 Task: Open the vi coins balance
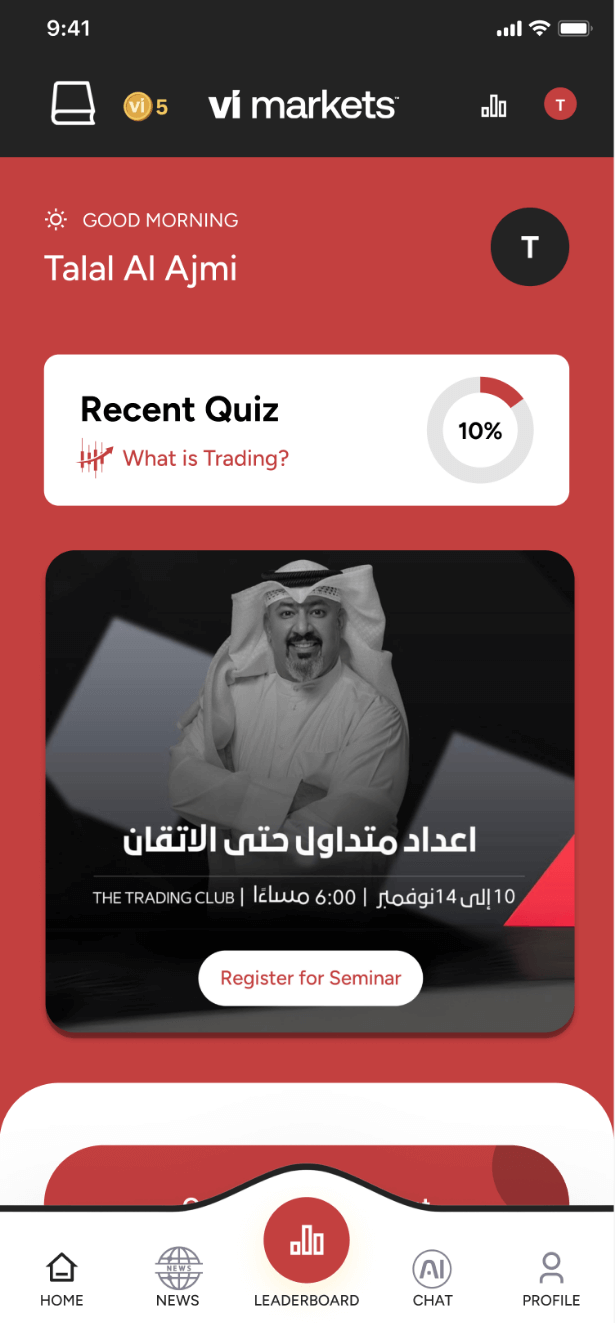click(x=146, y=106)
